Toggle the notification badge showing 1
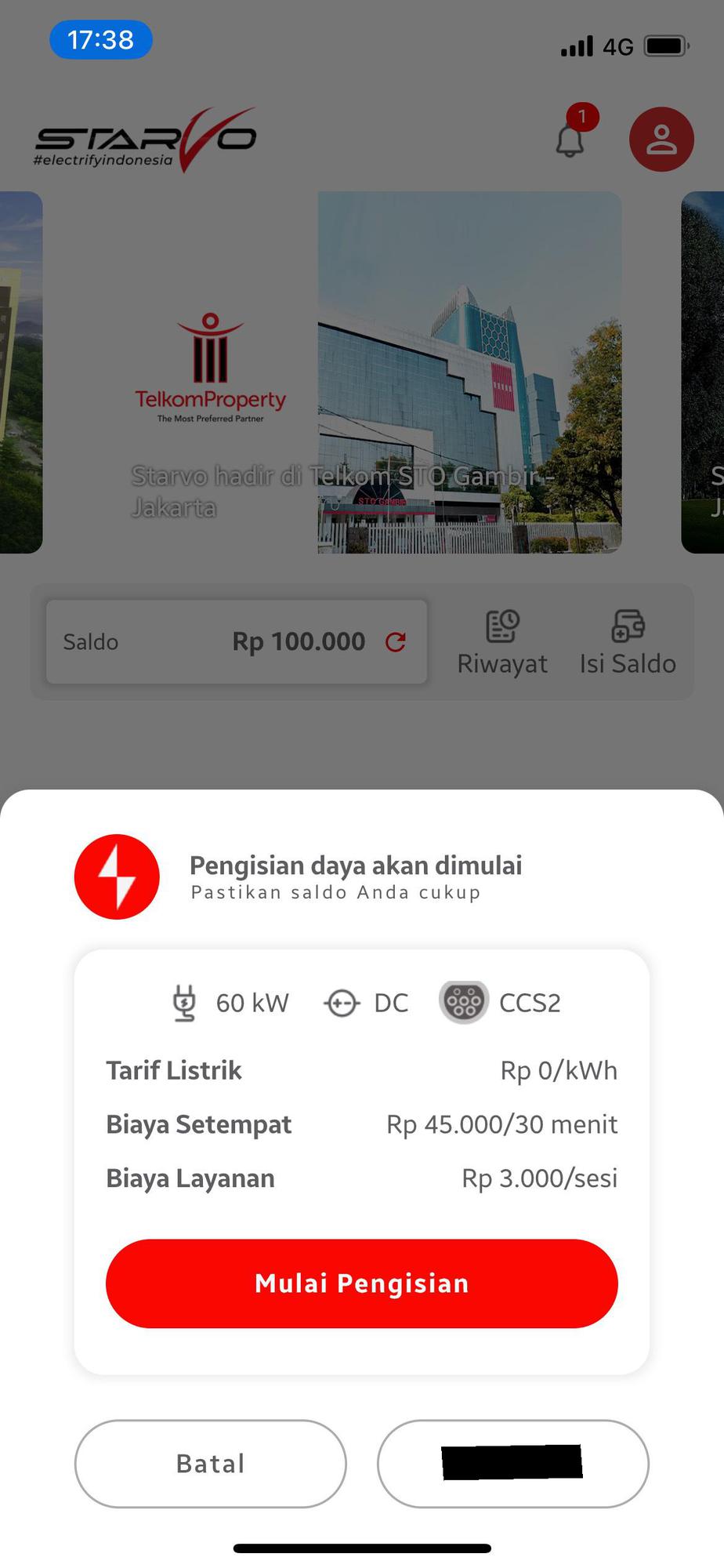 point(581,116)
